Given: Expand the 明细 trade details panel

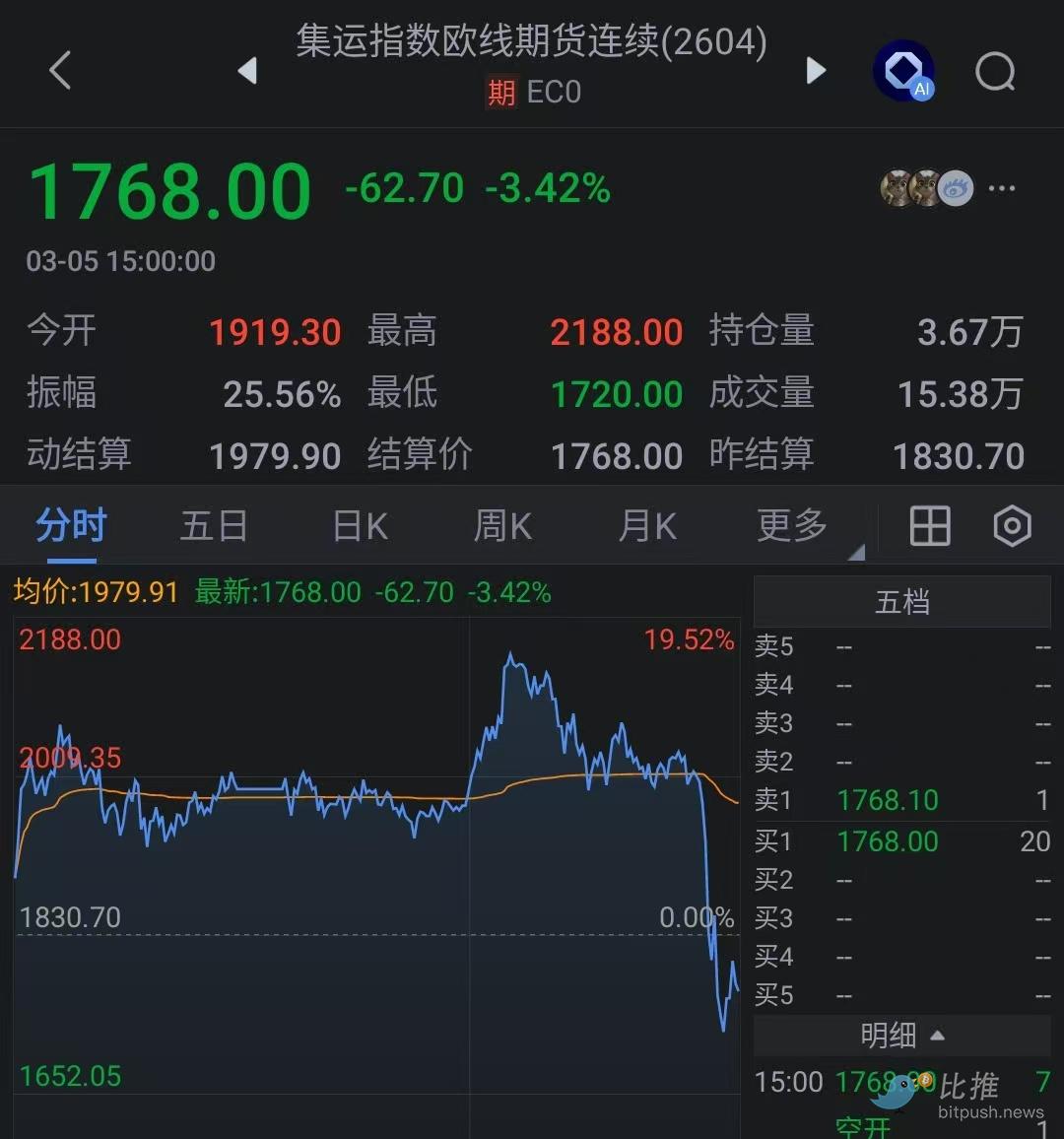Looking at the screenshot, I should tap(901, 1035).
